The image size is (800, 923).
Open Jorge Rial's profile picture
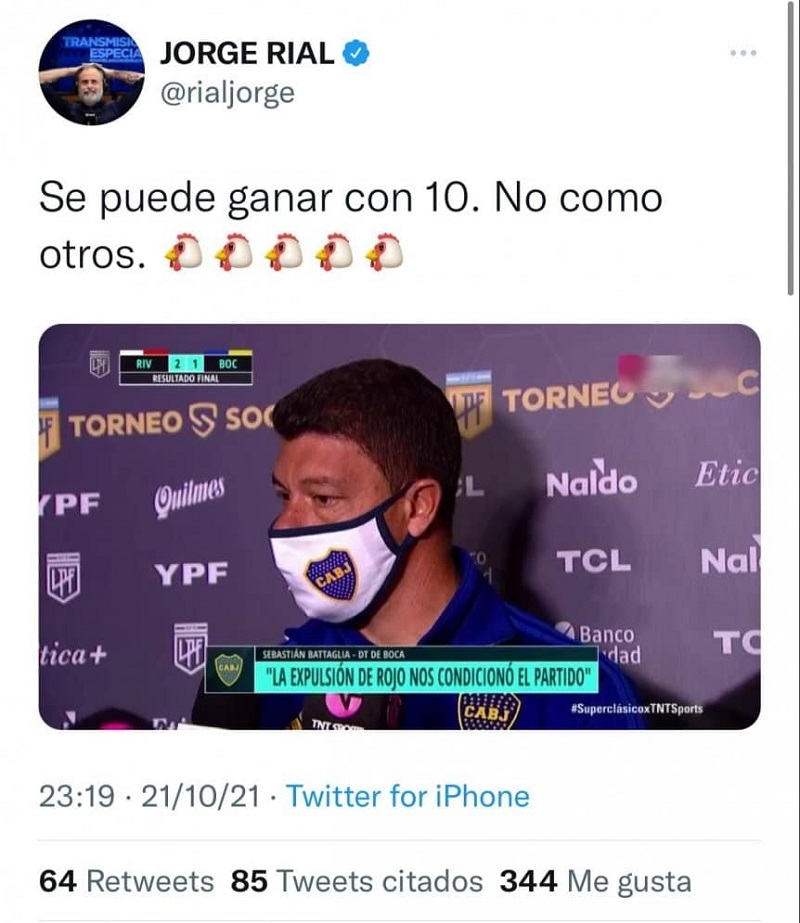[x=91, y=72]
